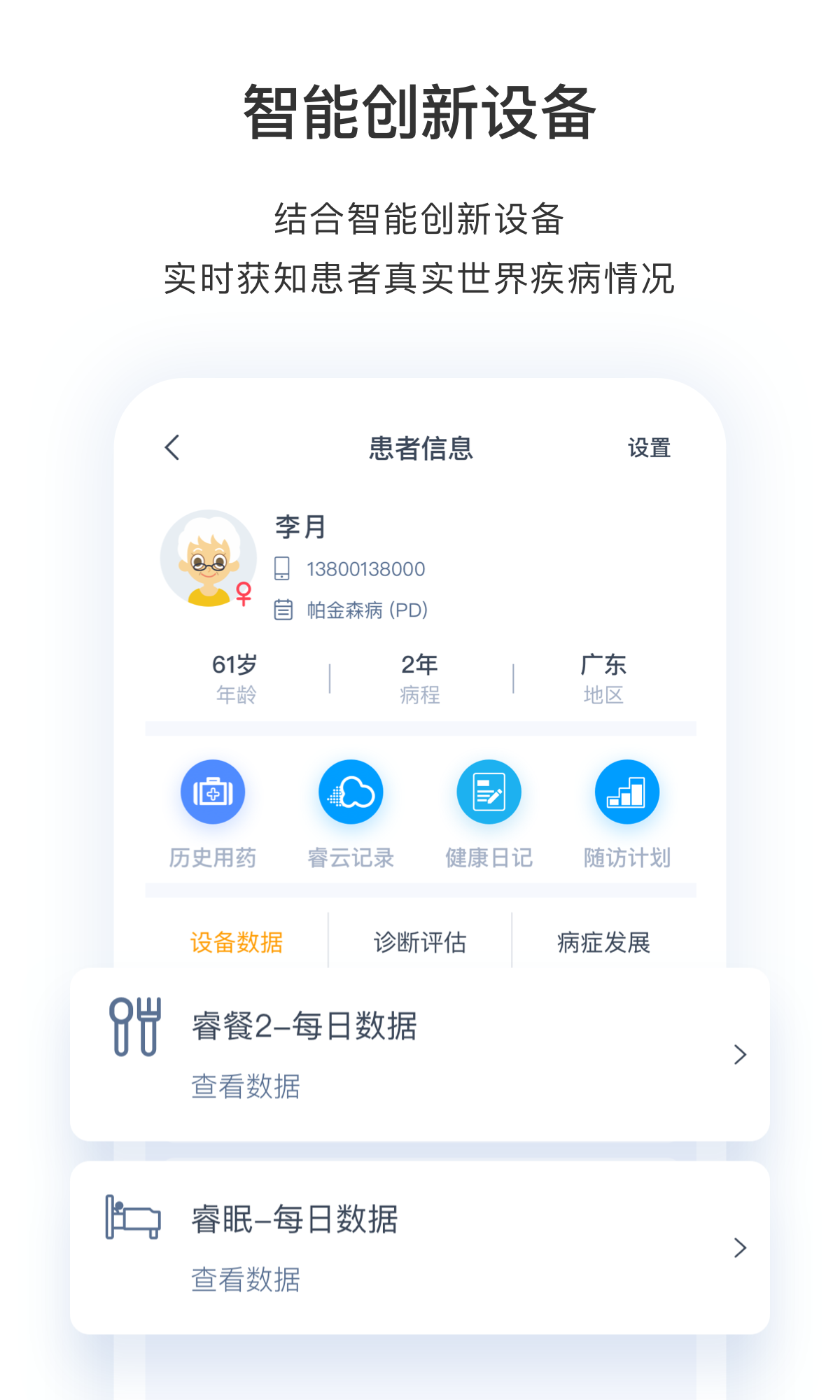Image resolution: width=840 pixels, height=1400 pixels.
Task: Collapse patient detail with the back arrow
Action: 172,448
